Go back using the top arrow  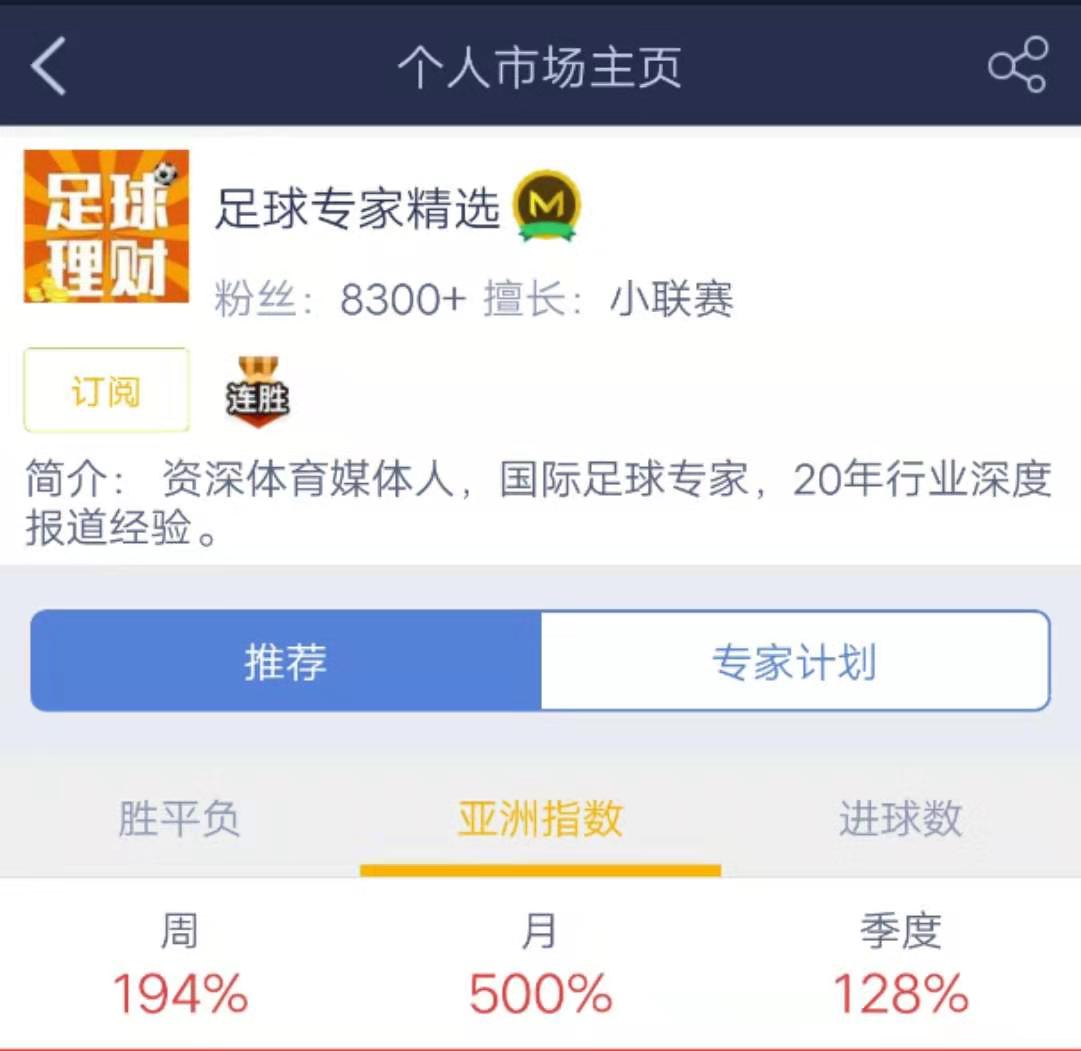[x=47, y=66]
